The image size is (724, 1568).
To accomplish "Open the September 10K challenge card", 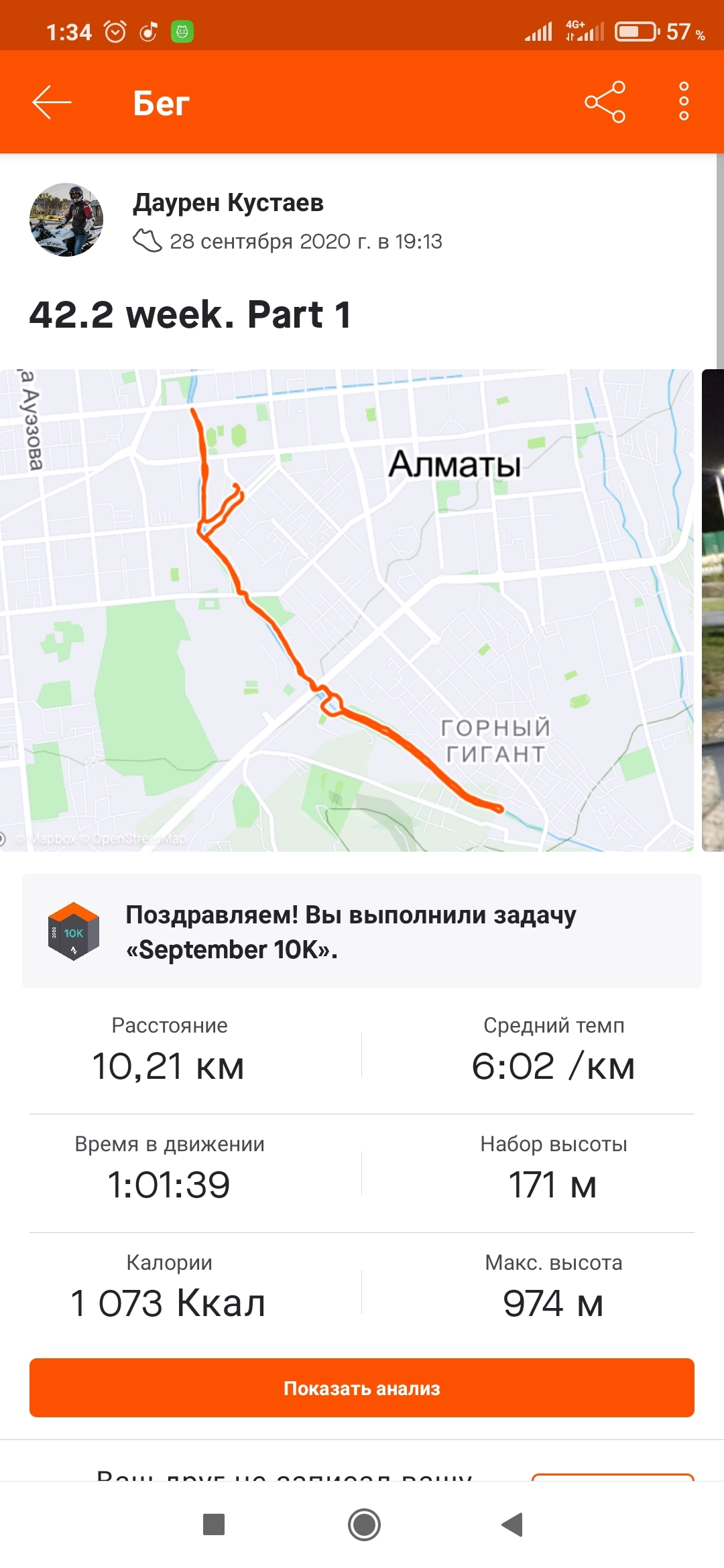I will tap(361, 931).
